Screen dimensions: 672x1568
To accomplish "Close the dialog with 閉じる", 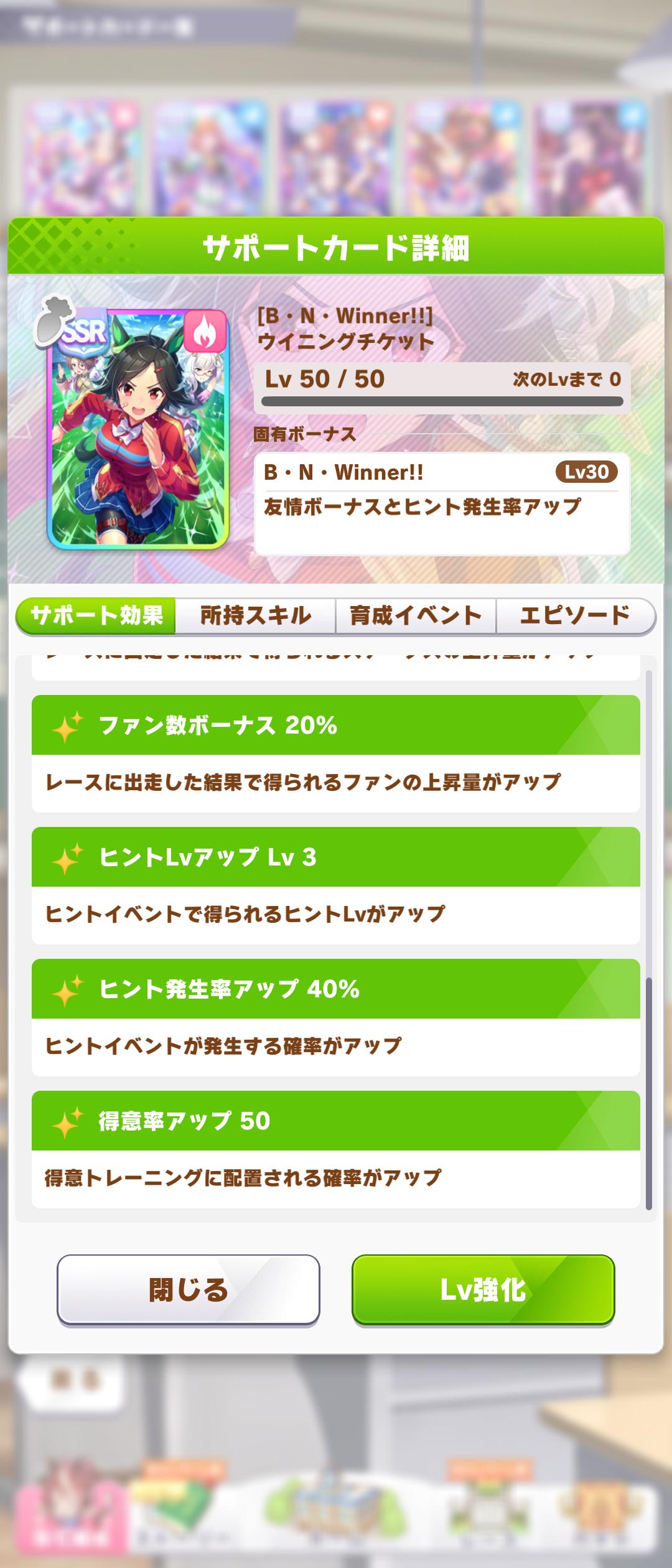I will pos(188,1290).
